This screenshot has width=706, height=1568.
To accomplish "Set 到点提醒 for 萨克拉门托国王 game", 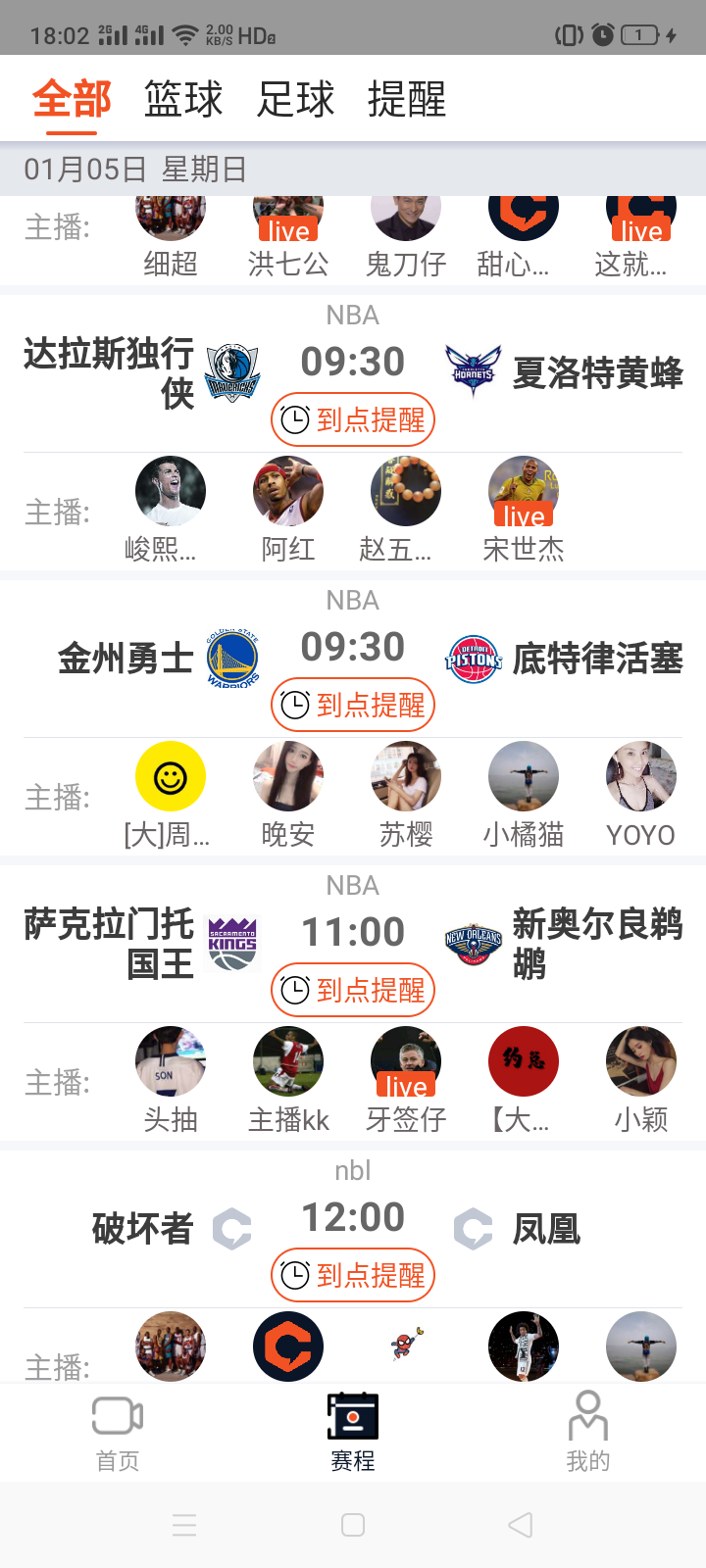I will 353,990.
